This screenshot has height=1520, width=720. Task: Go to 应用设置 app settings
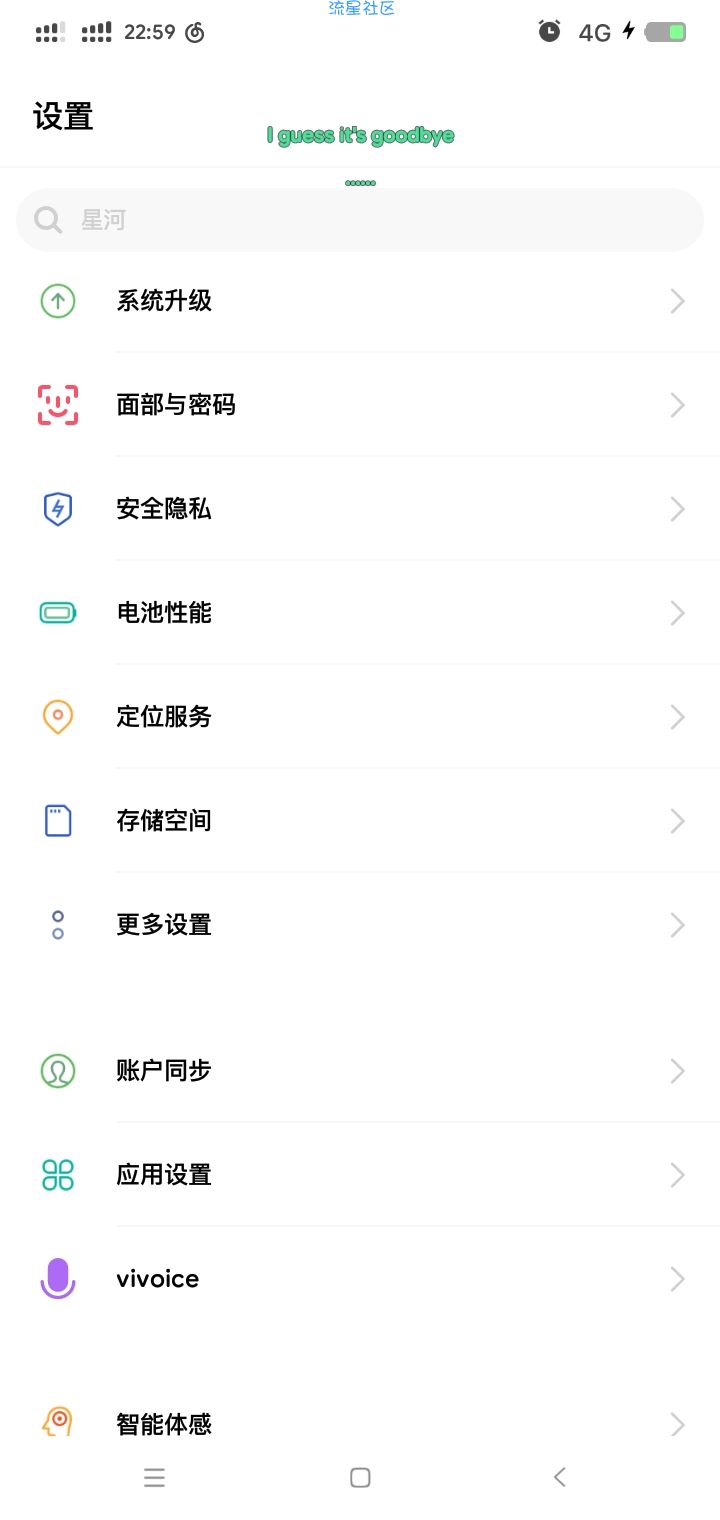point(360,1174)
